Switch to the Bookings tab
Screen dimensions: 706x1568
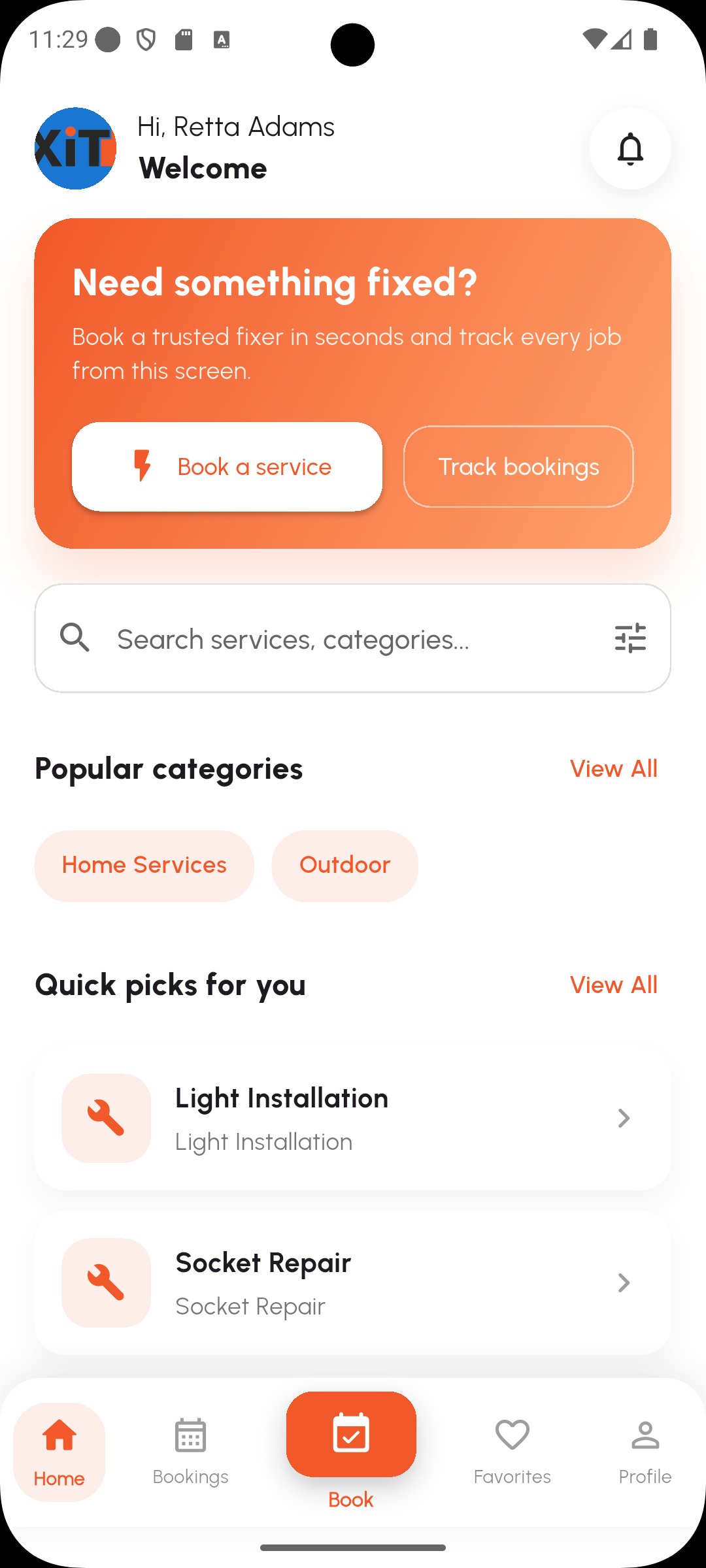pos(190,1452)
